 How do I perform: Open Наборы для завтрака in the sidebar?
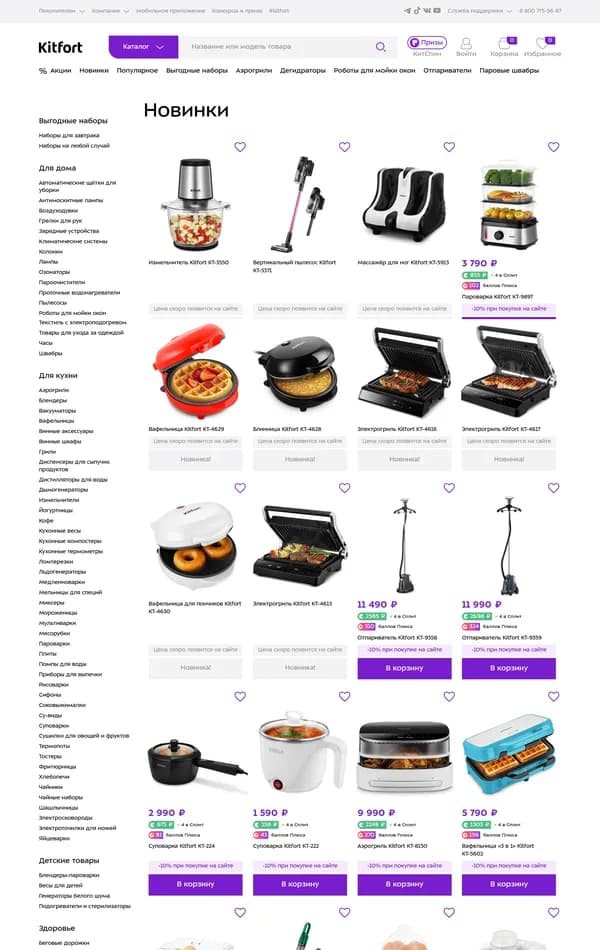(69, 135)
